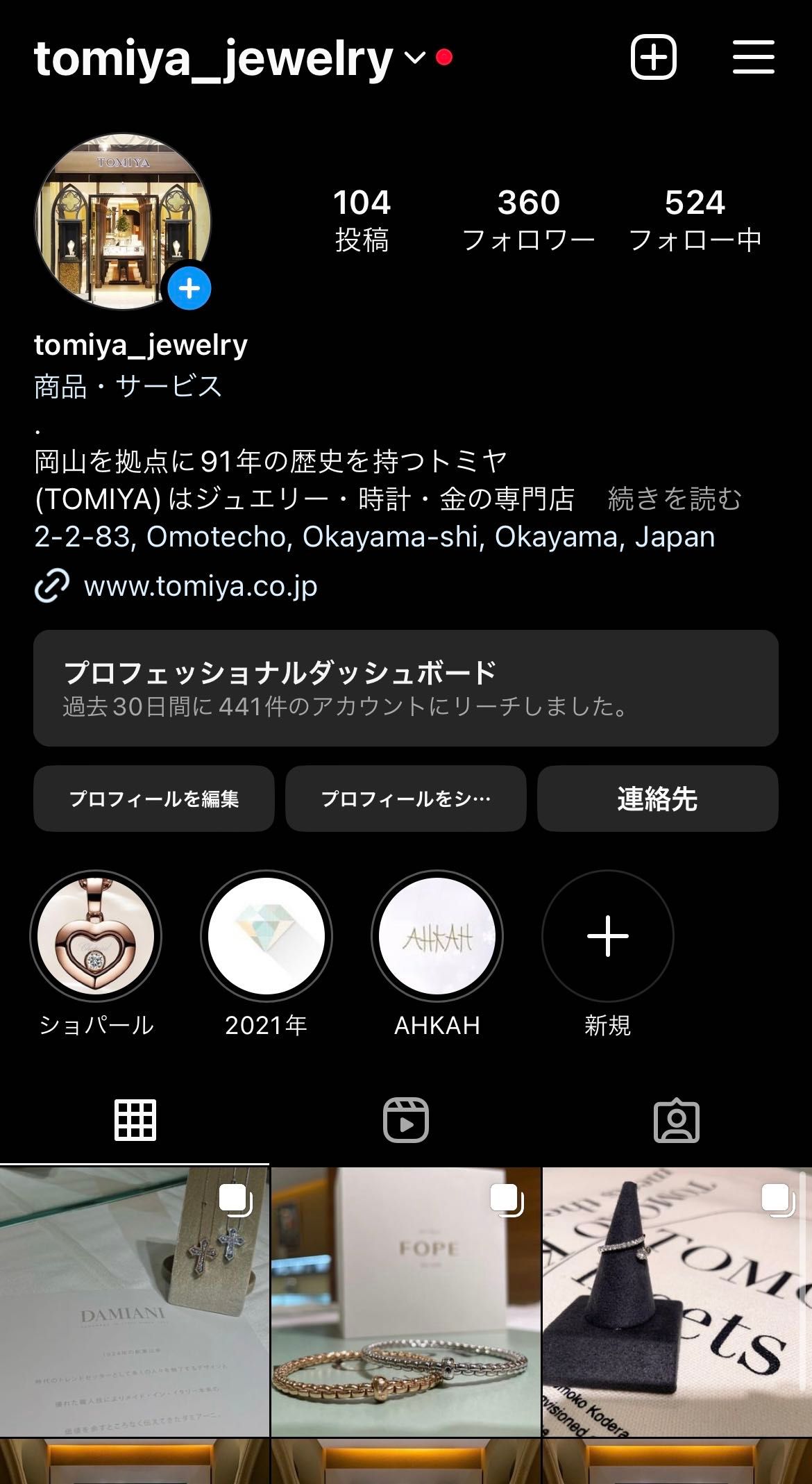Image resolution: width=812 pixels, height=1484 pixels.
Task: Open the create new post icon
Action: point(653,57)
